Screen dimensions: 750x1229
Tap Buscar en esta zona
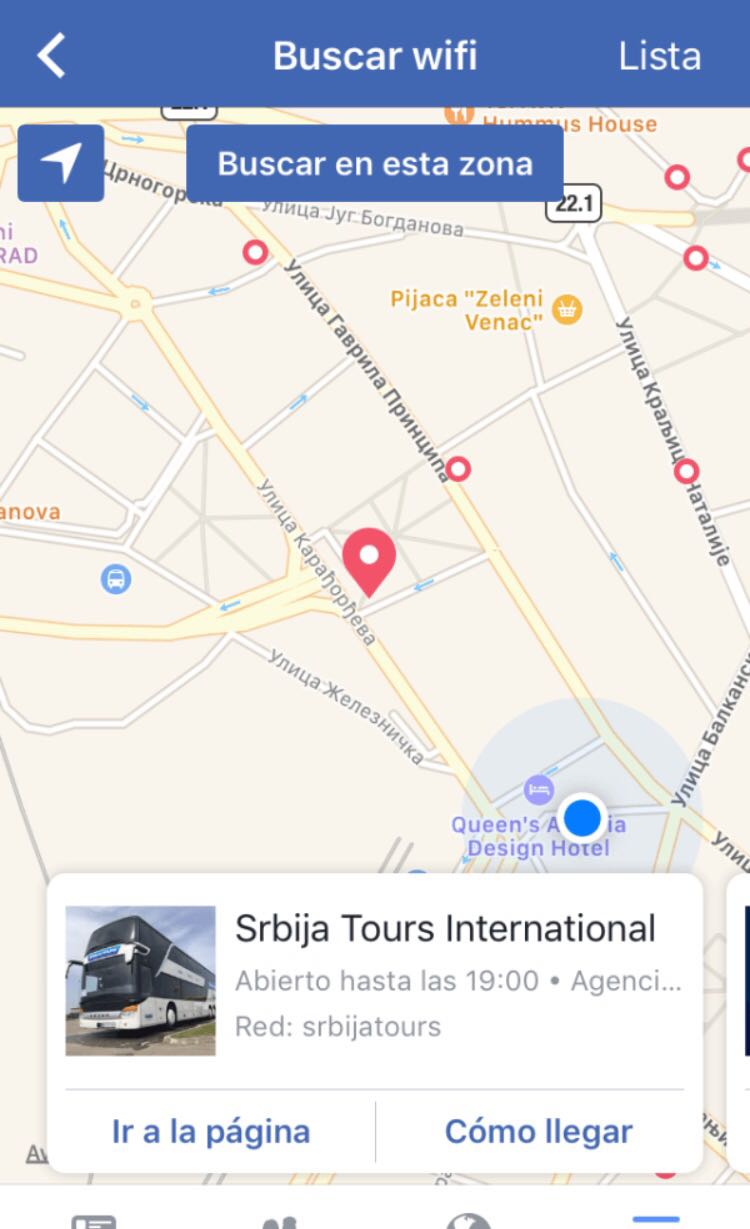375,163
